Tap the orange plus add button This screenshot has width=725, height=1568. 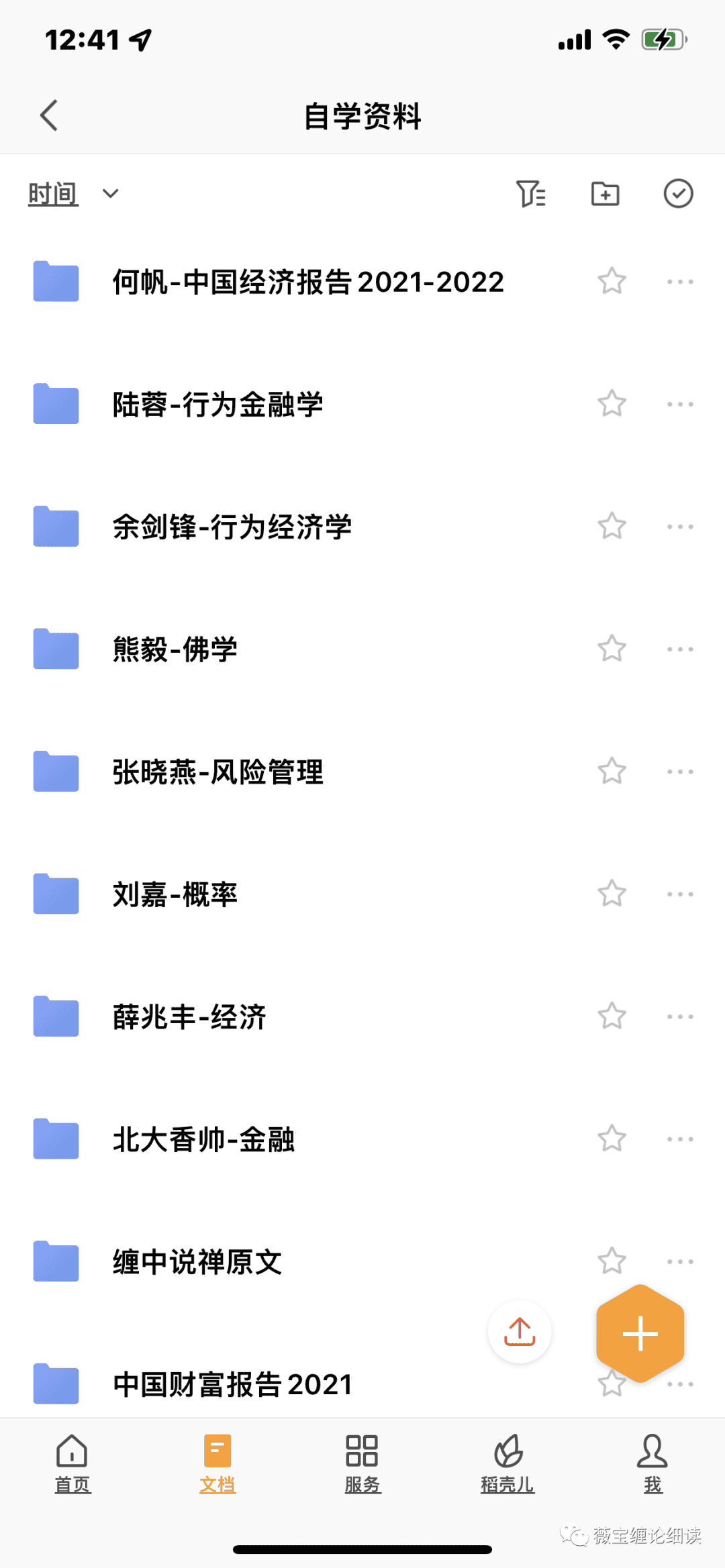640,1333
